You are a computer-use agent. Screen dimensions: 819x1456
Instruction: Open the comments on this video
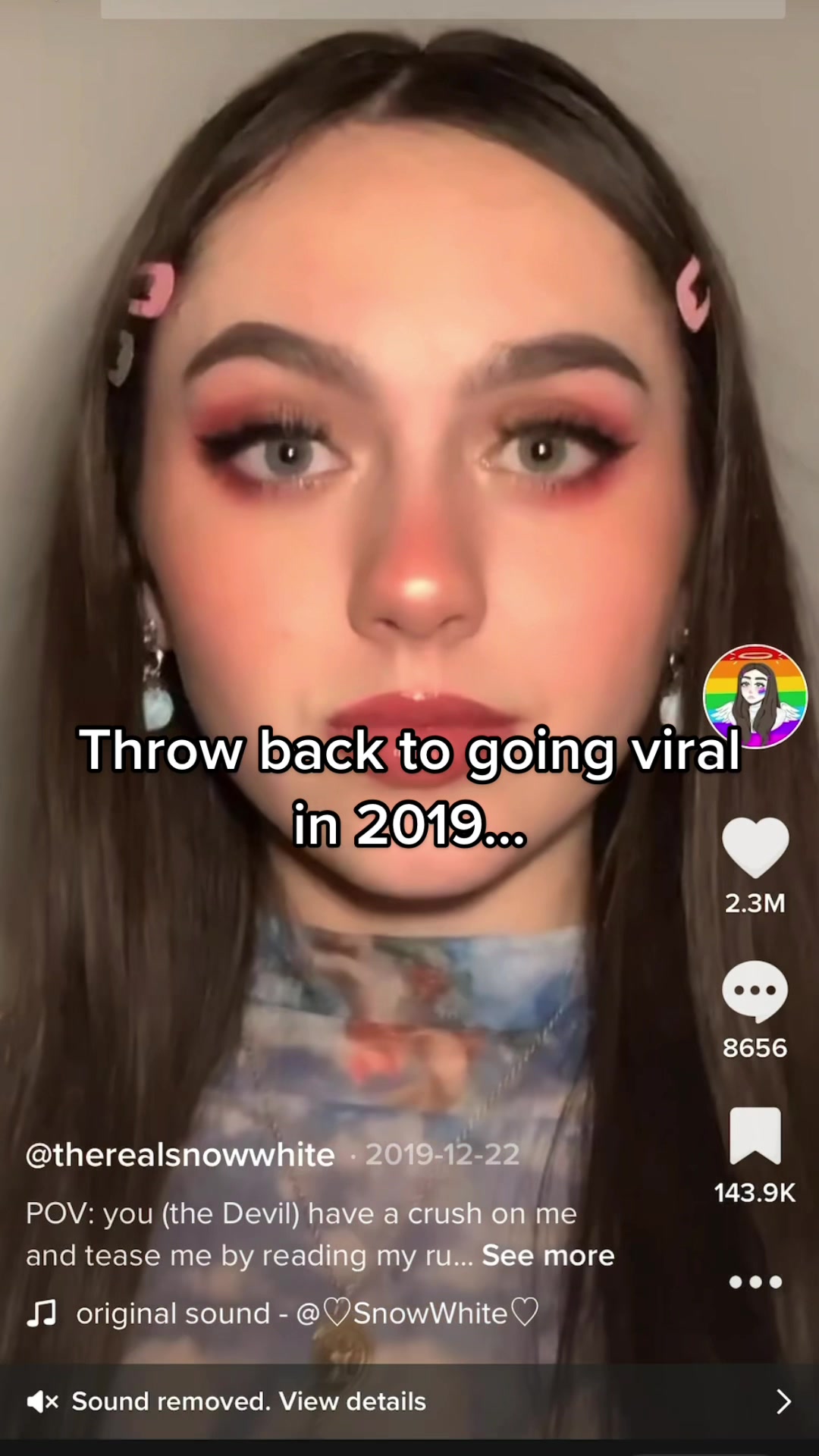755,990
